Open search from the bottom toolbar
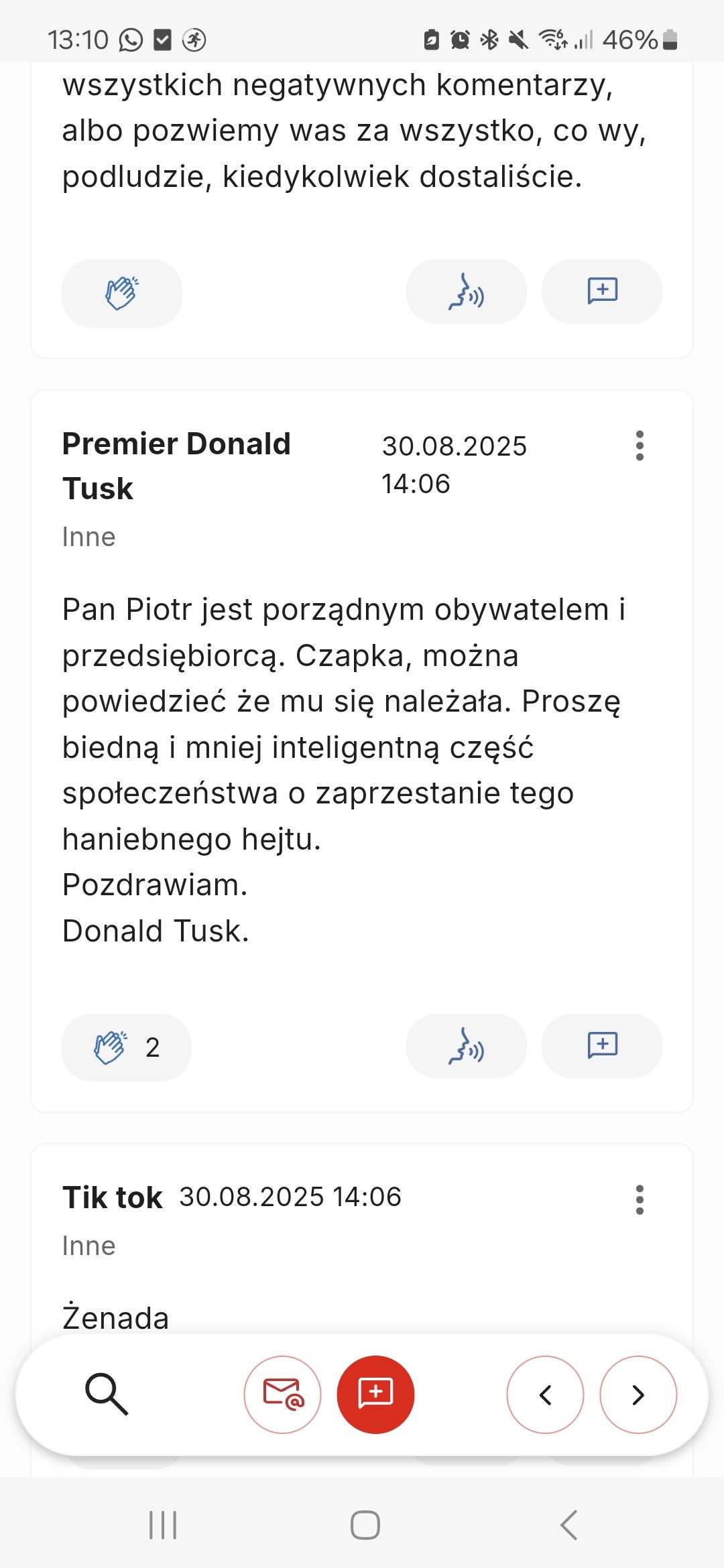 tap(107, 1394)
